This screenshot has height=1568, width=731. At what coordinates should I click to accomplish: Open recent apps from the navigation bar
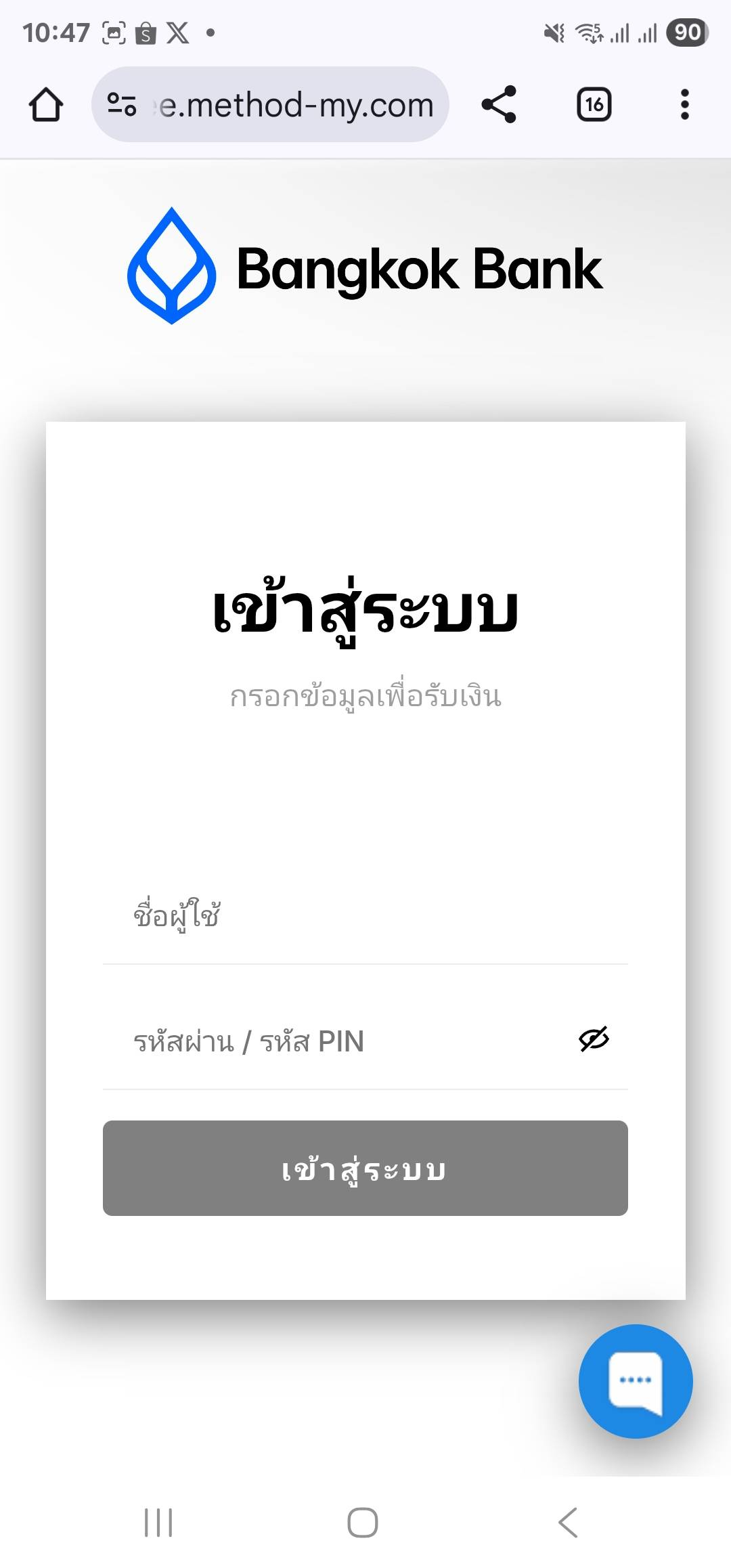pos(158,1523)
